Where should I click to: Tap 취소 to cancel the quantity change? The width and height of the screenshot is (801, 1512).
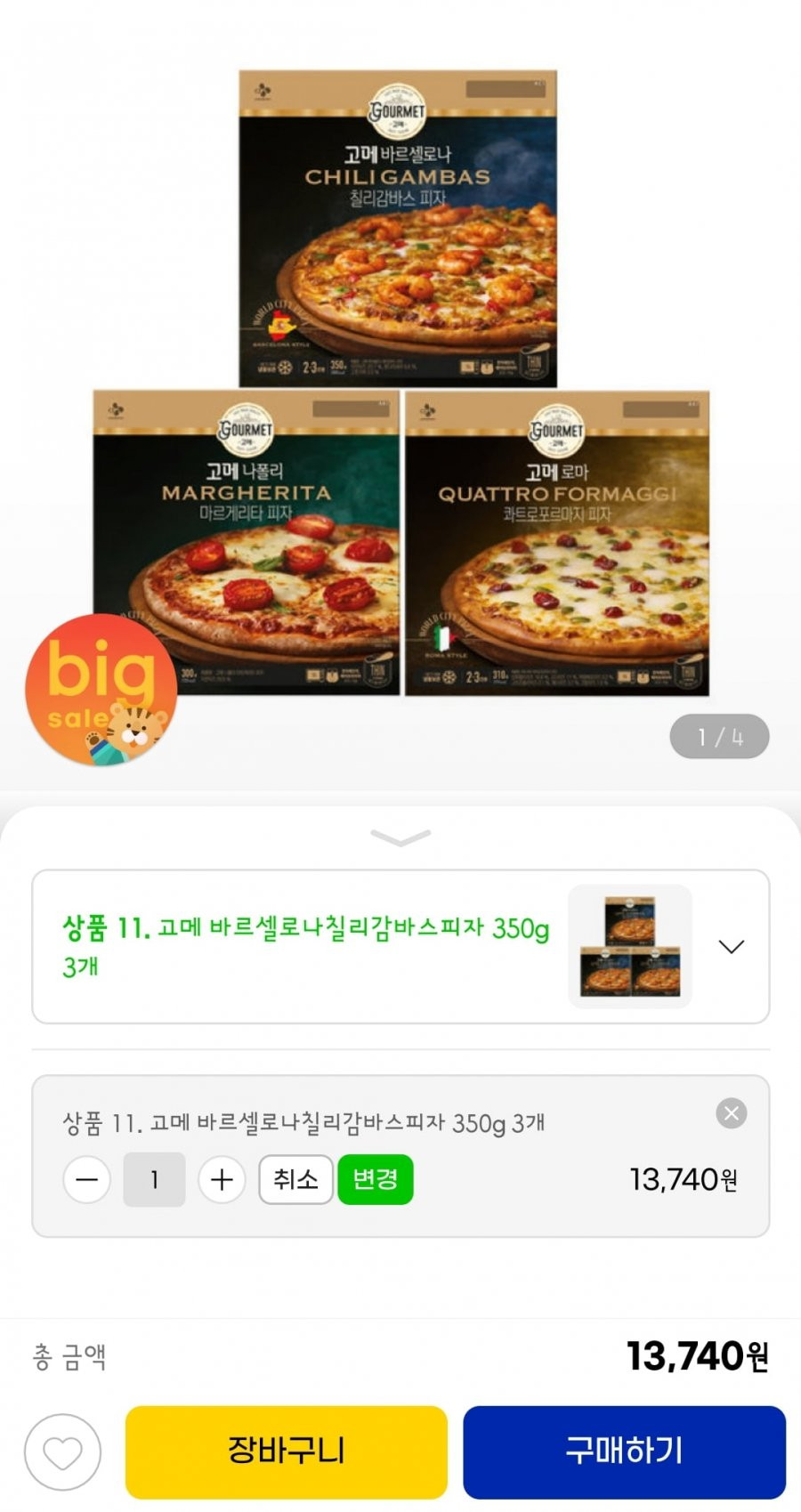tap(295, 1179)
